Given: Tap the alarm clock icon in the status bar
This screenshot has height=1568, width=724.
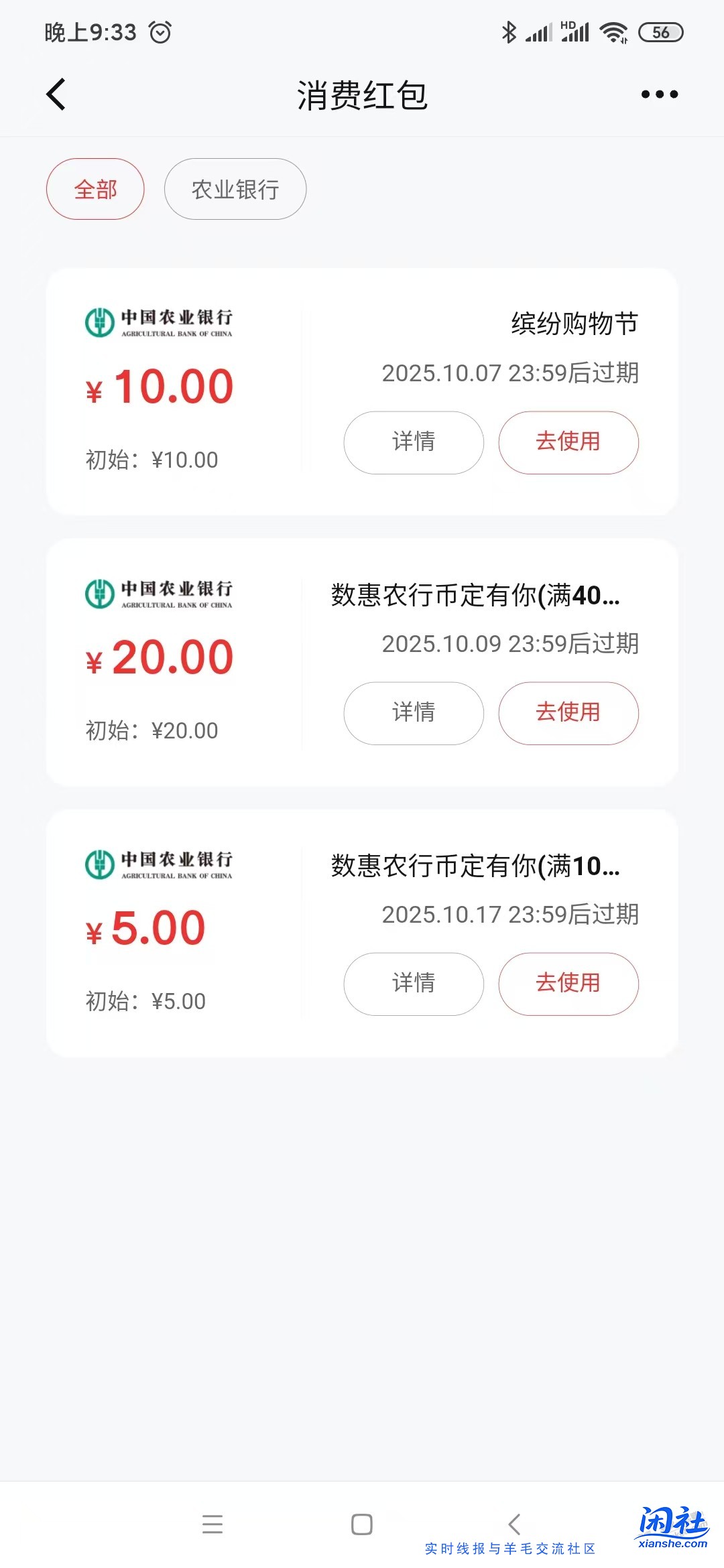Looking at the screenshot, I should 160,31.
